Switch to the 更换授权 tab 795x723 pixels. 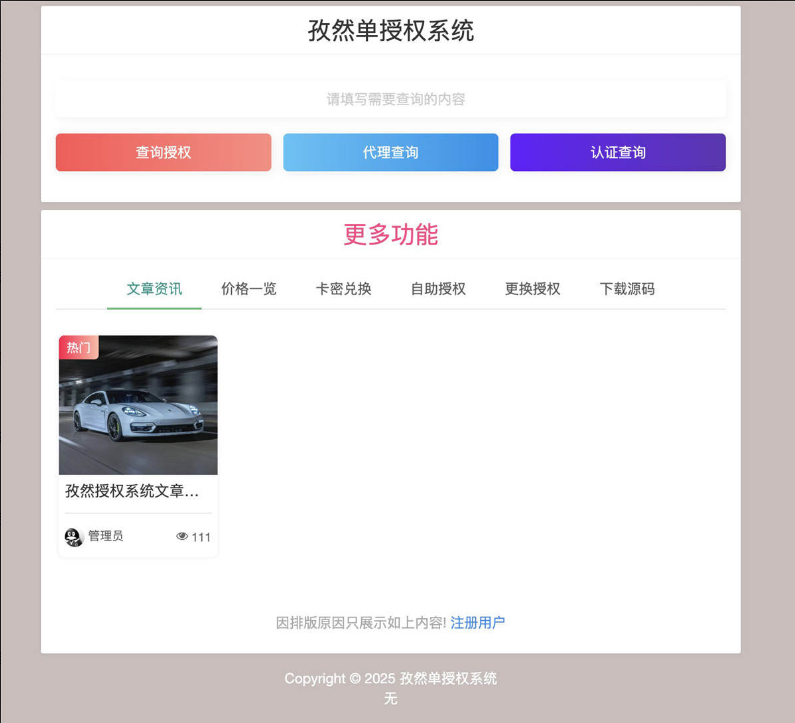[x=532, y=289]
